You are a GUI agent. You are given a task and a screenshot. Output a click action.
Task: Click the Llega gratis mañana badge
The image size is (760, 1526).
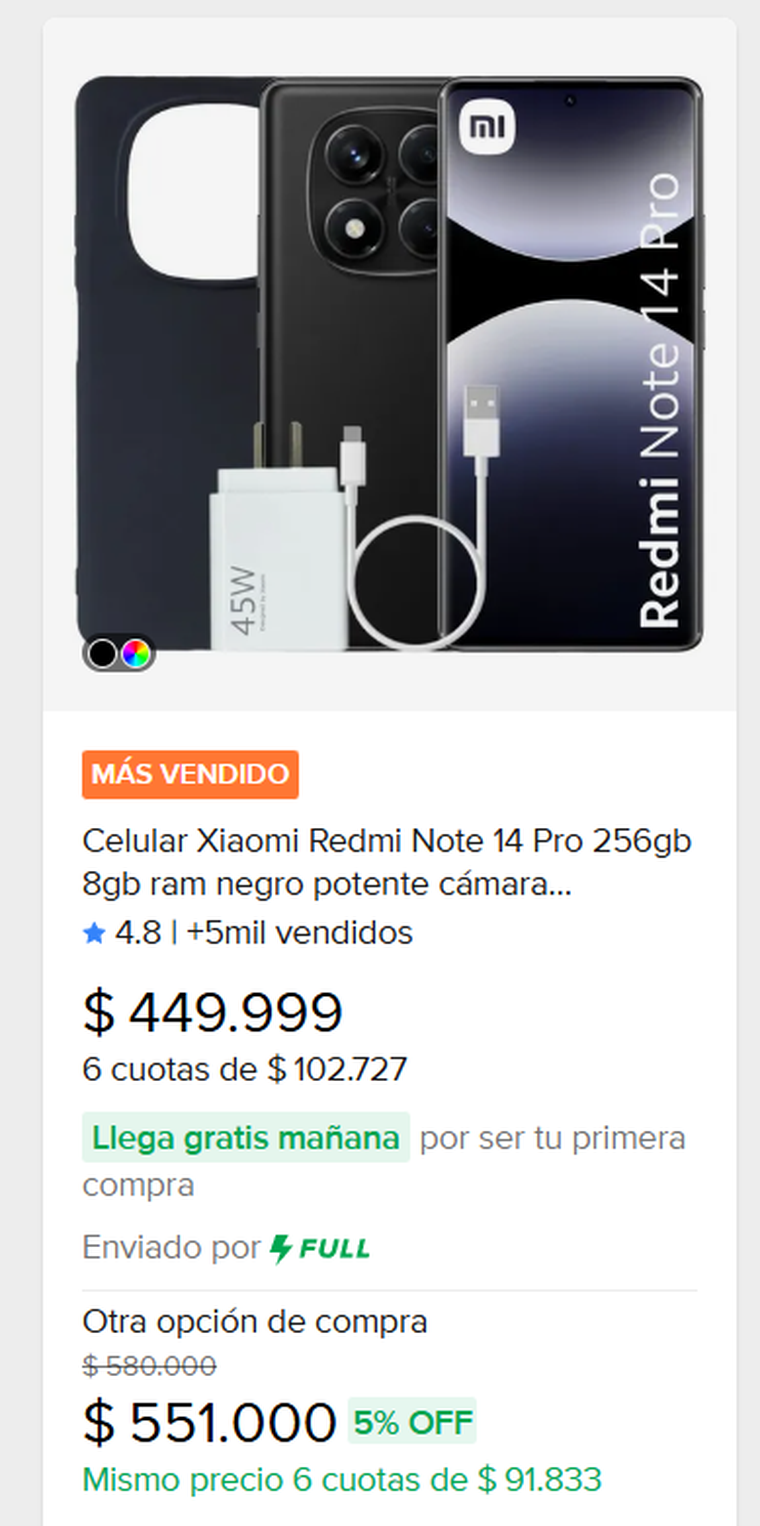click(245, 1138)
